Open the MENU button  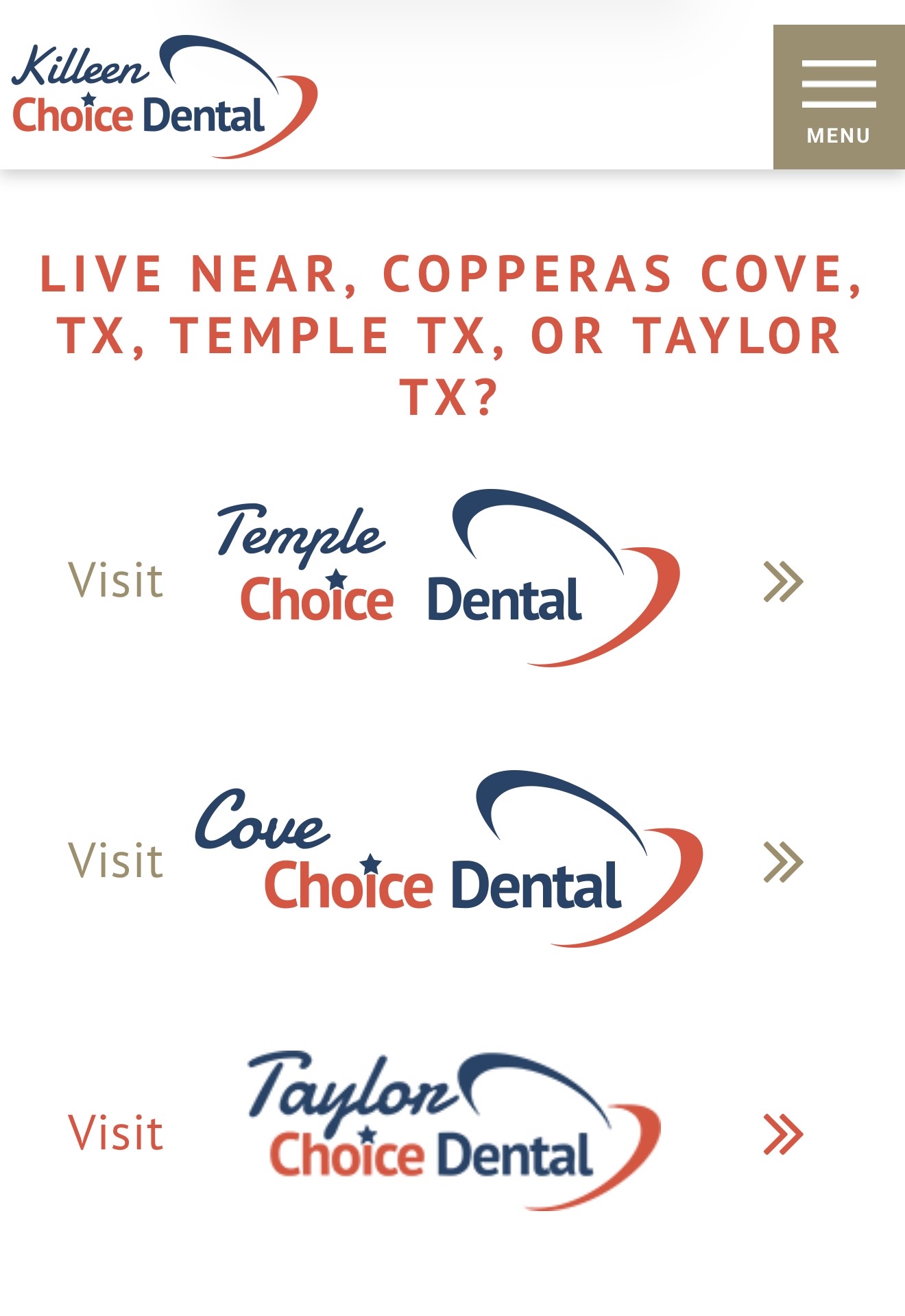click(838, 97)
